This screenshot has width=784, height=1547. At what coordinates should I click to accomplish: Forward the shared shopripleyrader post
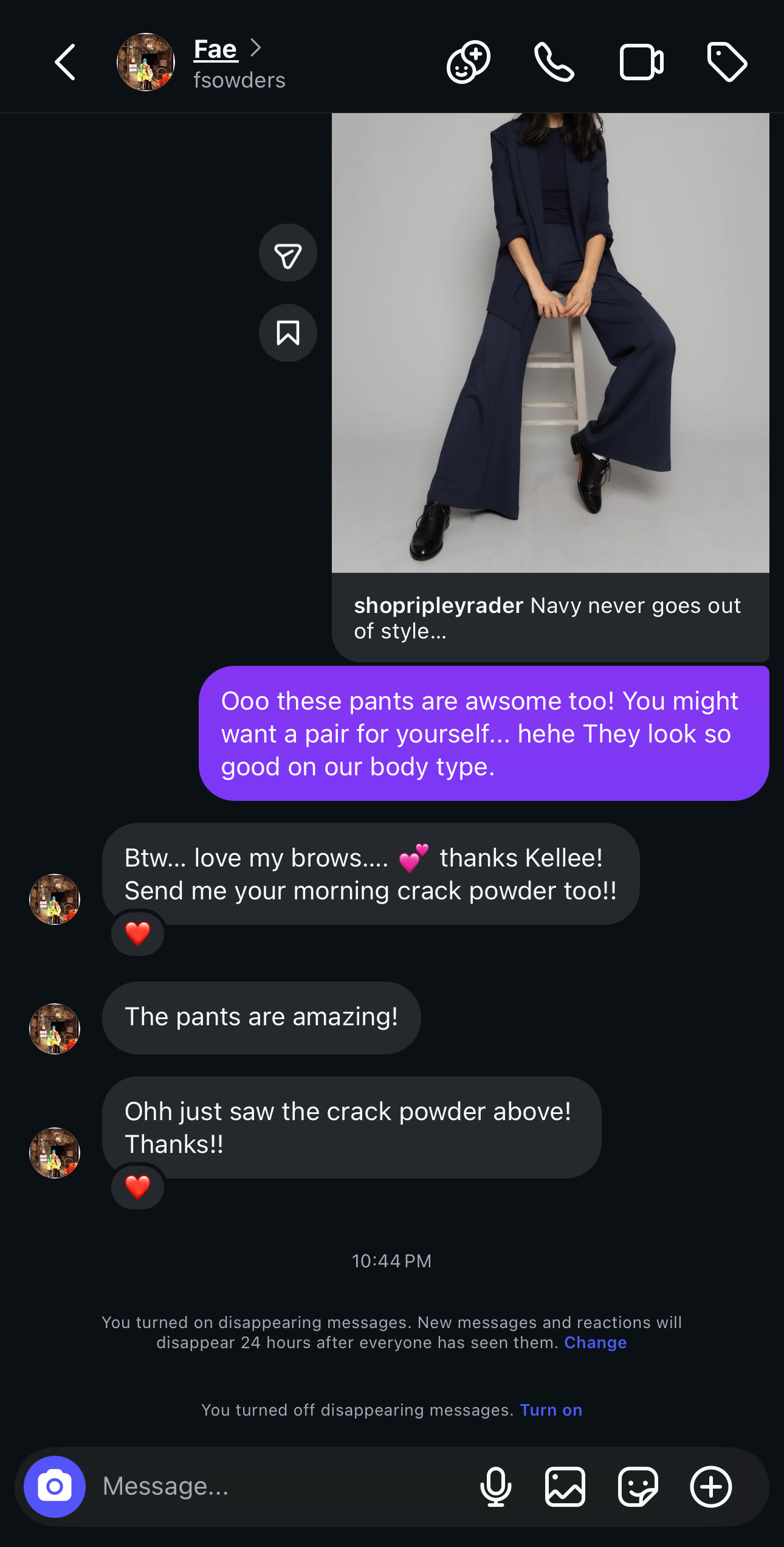(288, 253)
